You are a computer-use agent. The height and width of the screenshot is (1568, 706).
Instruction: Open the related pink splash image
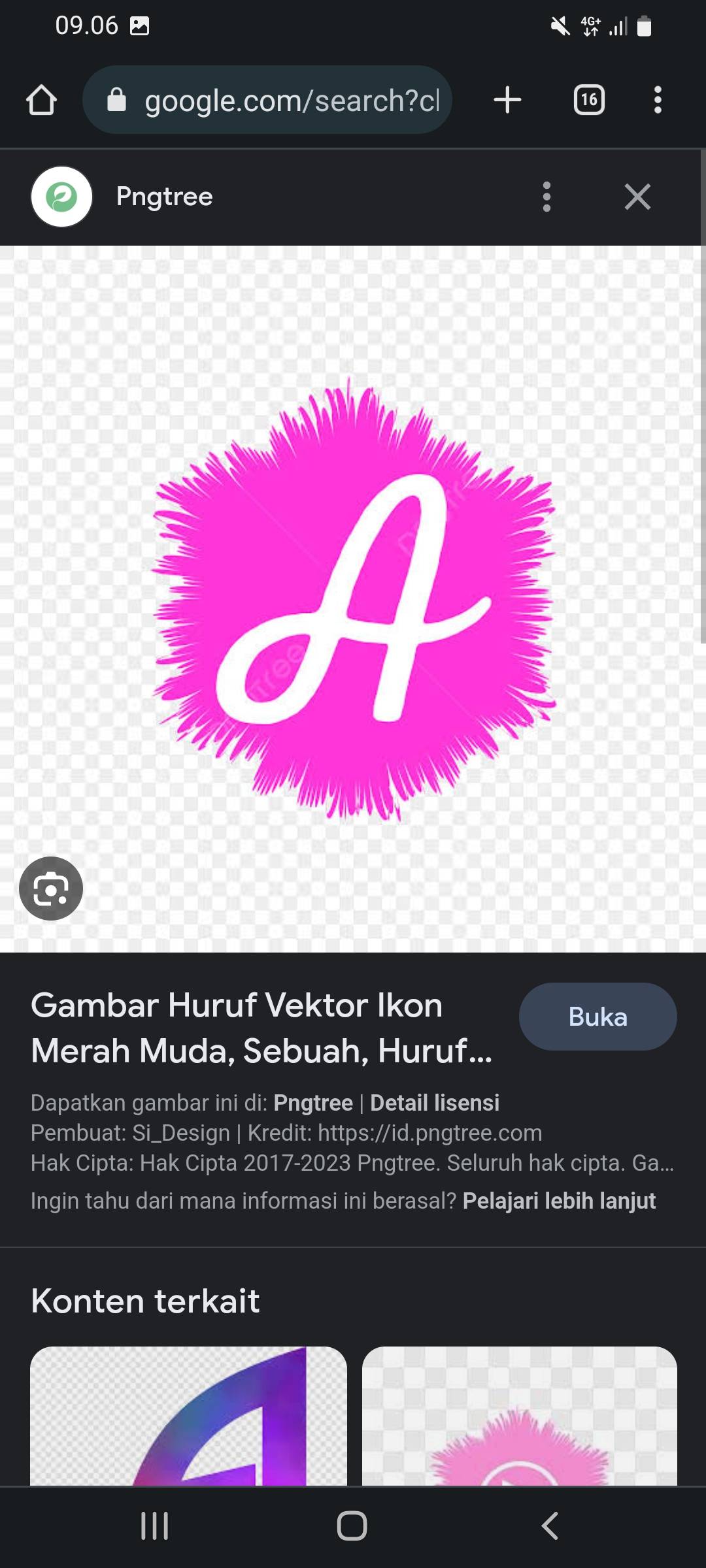tap(520, 1416)
